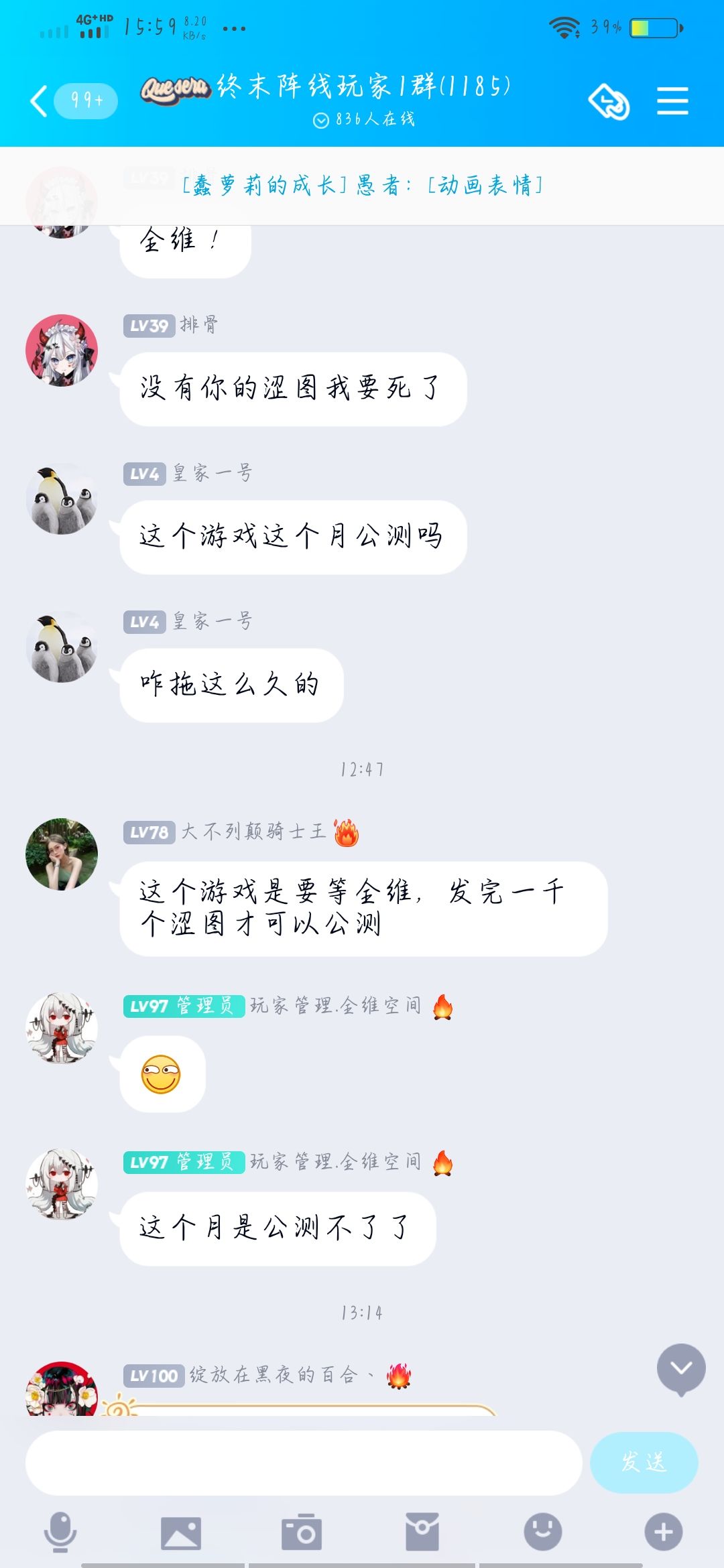Screen dimensions: 724x1568
Task: Open the pinned message from 蠢萝莉的成长
Action: [x=362, y=185]
